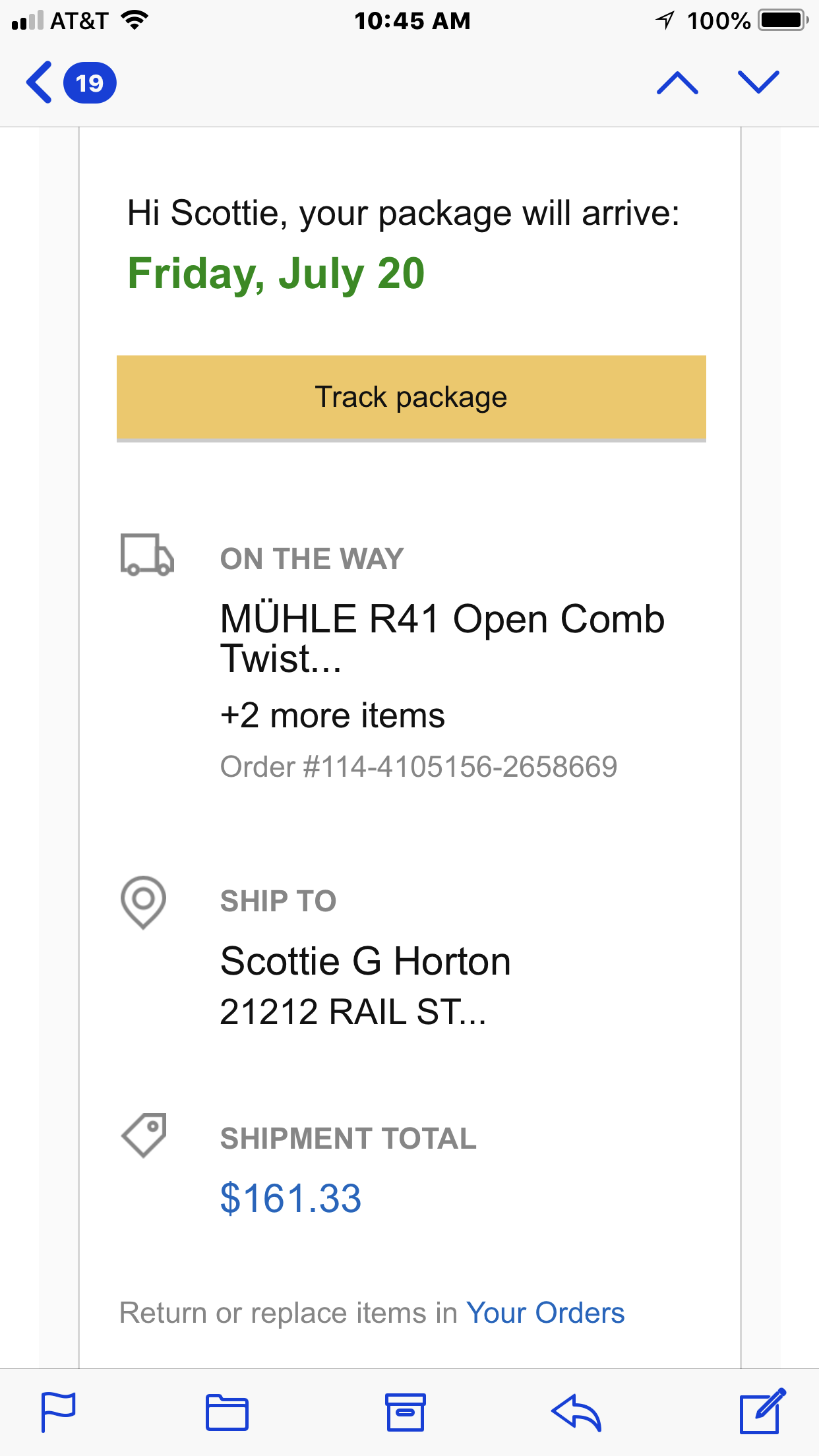Show the next message with down arrow
The height and width of the screenshot is (1456, 819).
click(x=758, y=83)
